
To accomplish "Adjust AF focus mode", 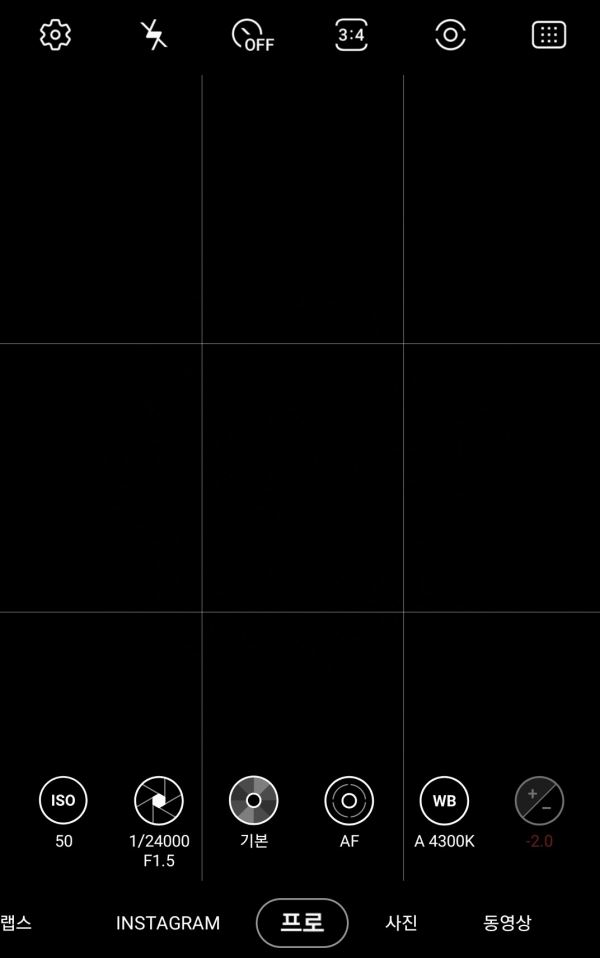I will click(349, 801).
